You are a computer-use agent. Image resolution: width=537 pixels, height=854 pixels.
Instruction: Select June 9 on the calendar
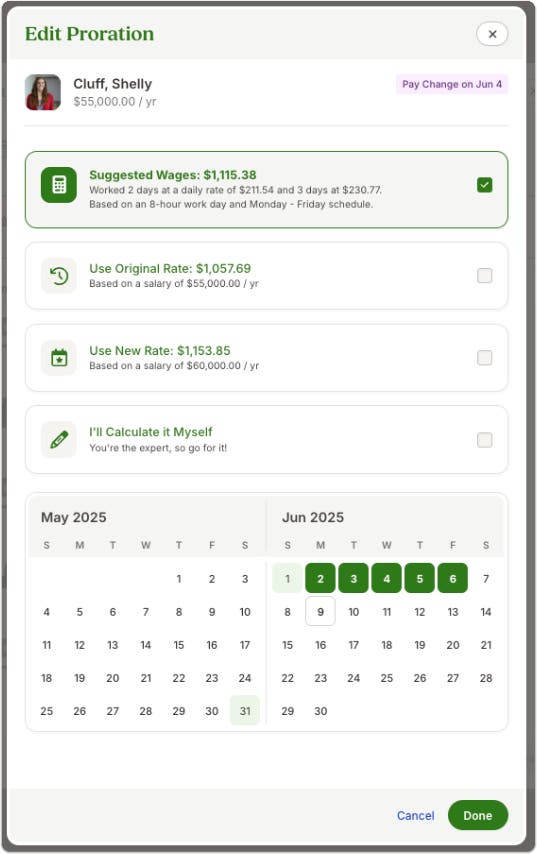coord(320,611)
